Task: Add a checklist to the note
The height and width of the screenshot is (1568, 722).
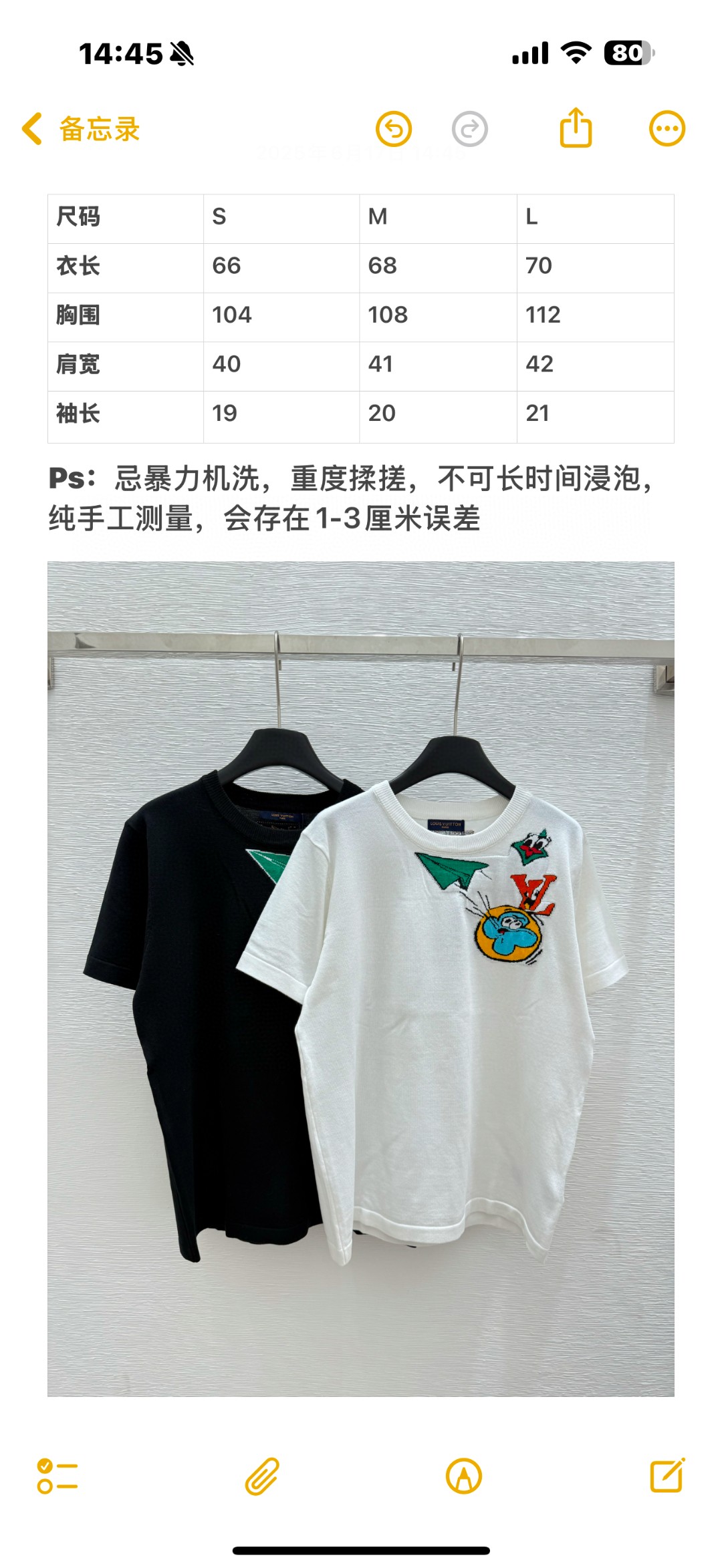Action: tap(57, 1476)
